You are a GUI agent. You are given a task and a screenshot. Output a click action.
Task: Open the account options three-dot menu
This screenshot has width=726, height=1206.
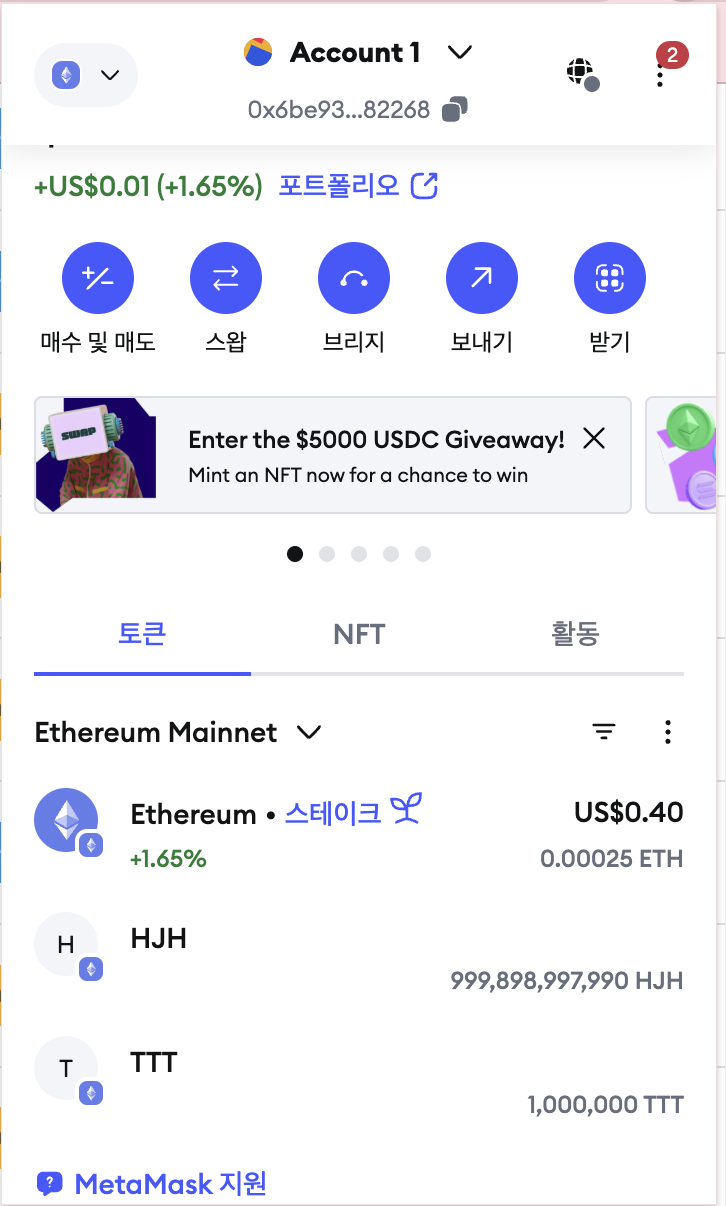pyautogui.click(x=660, y=75)
